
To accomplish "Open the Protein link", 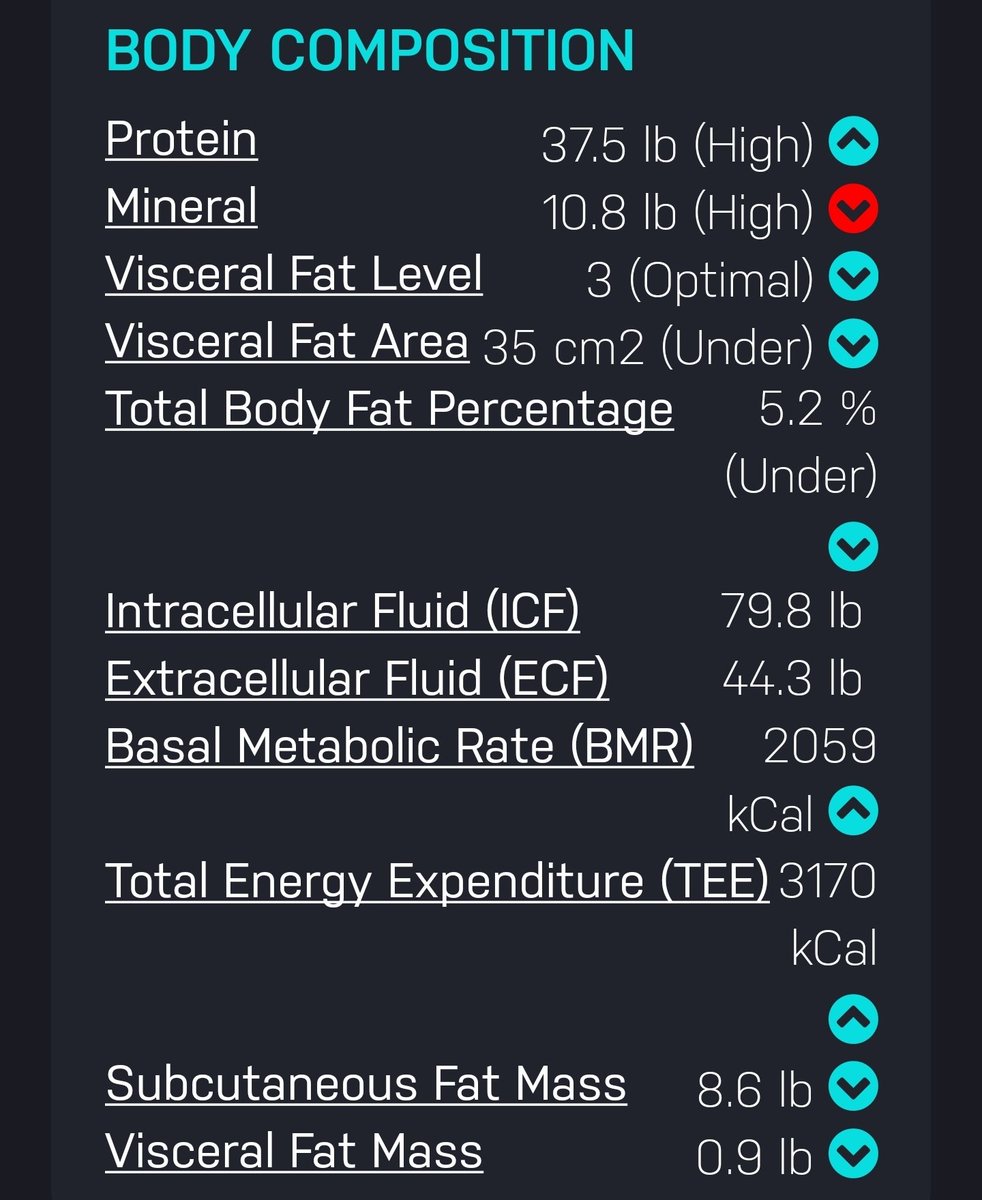I will [x=181, y=139].
